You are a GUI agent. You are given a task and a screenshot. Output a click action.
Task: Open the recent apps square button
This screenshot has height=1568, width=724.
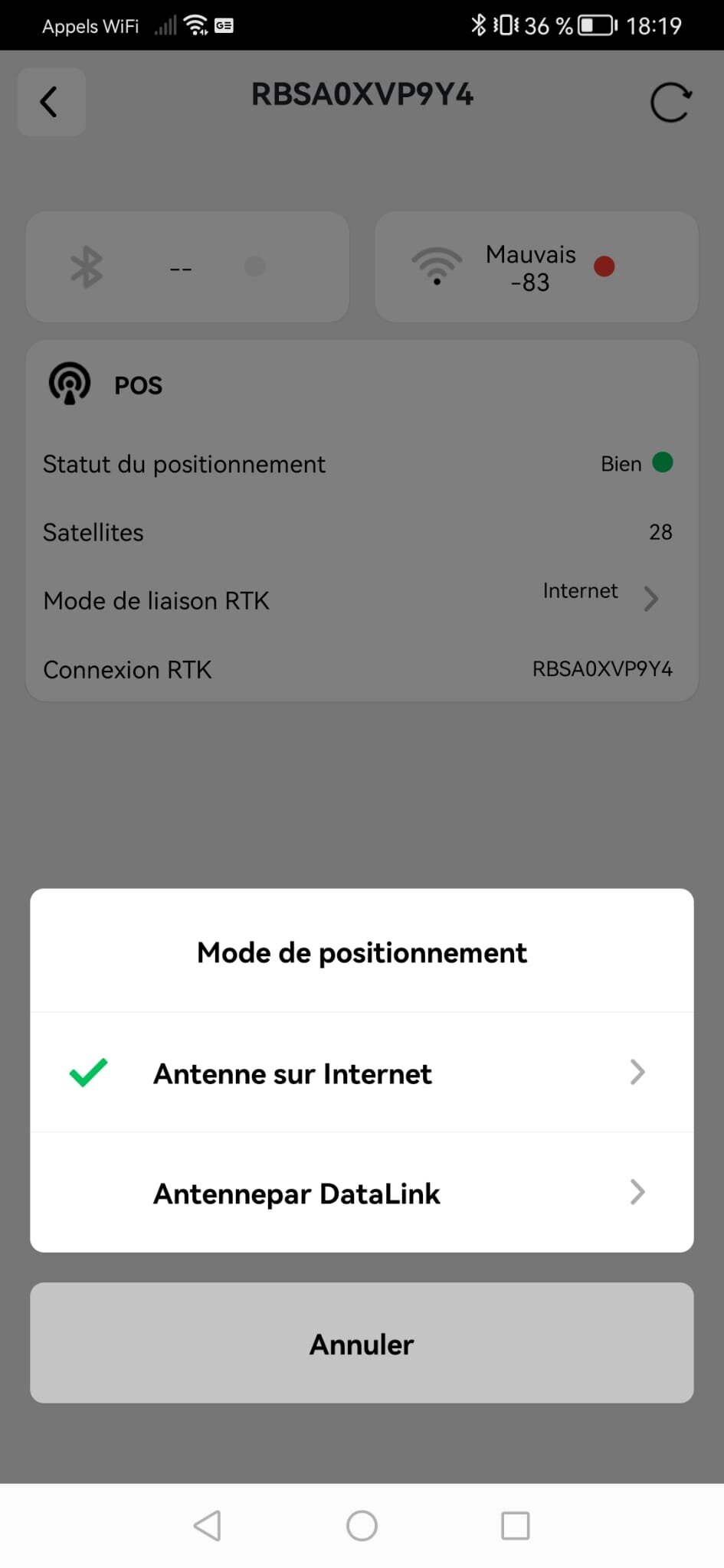coord(515,1525)
